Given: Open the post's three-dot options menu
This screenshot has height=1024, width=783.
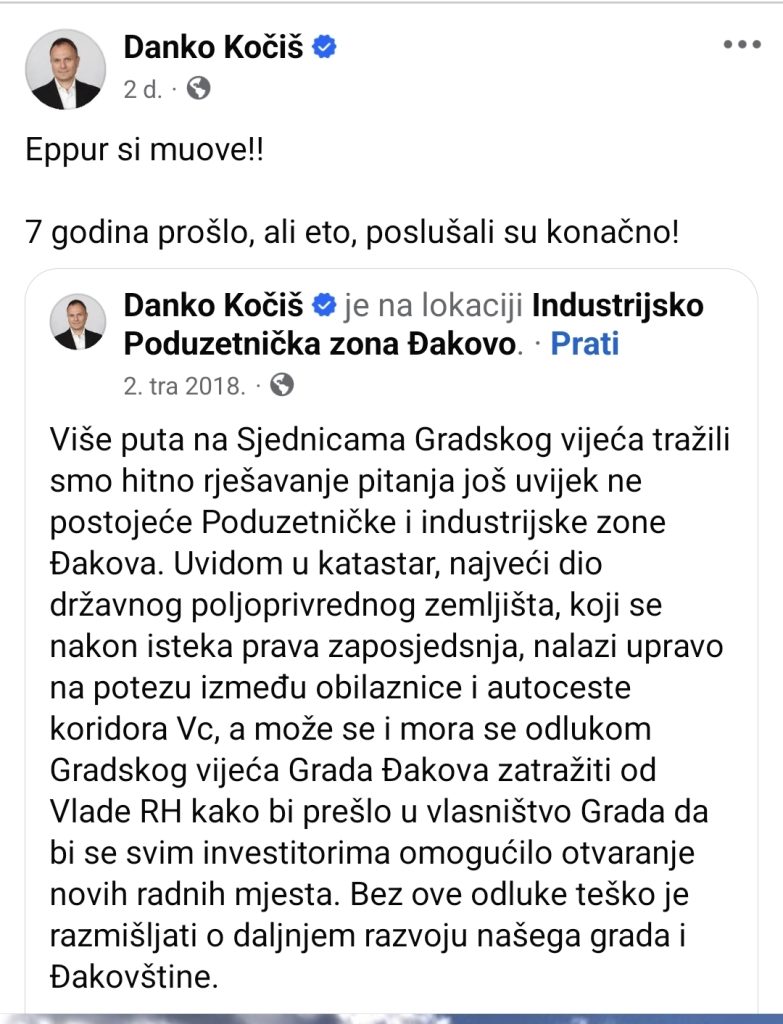Looking at the screenshot, I should click(742, 46).
